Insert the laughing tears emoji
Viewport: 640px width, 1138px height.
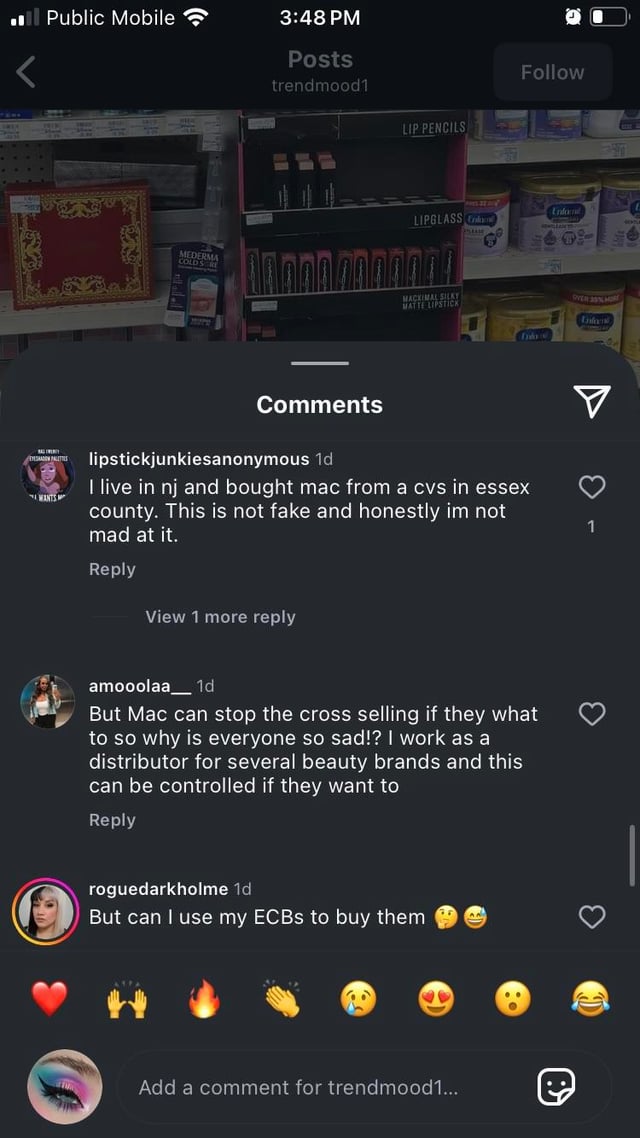click(591, 999)
